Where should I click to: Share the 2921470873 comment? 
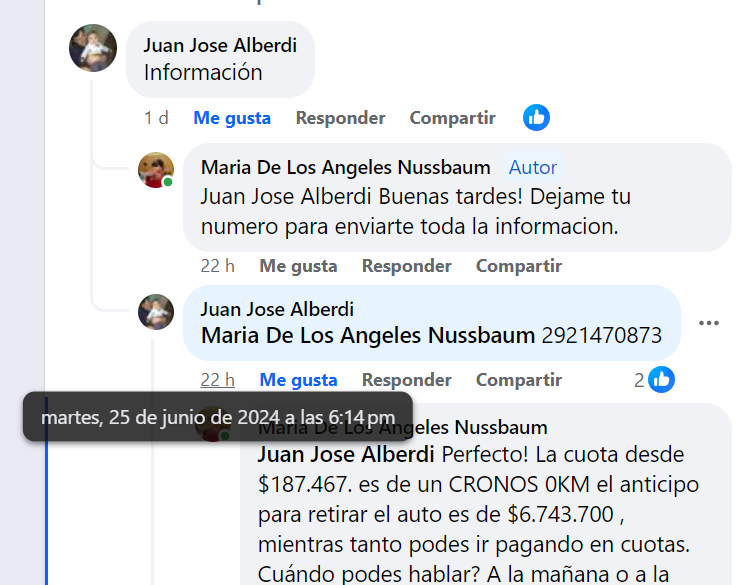(x=518, y=380)
